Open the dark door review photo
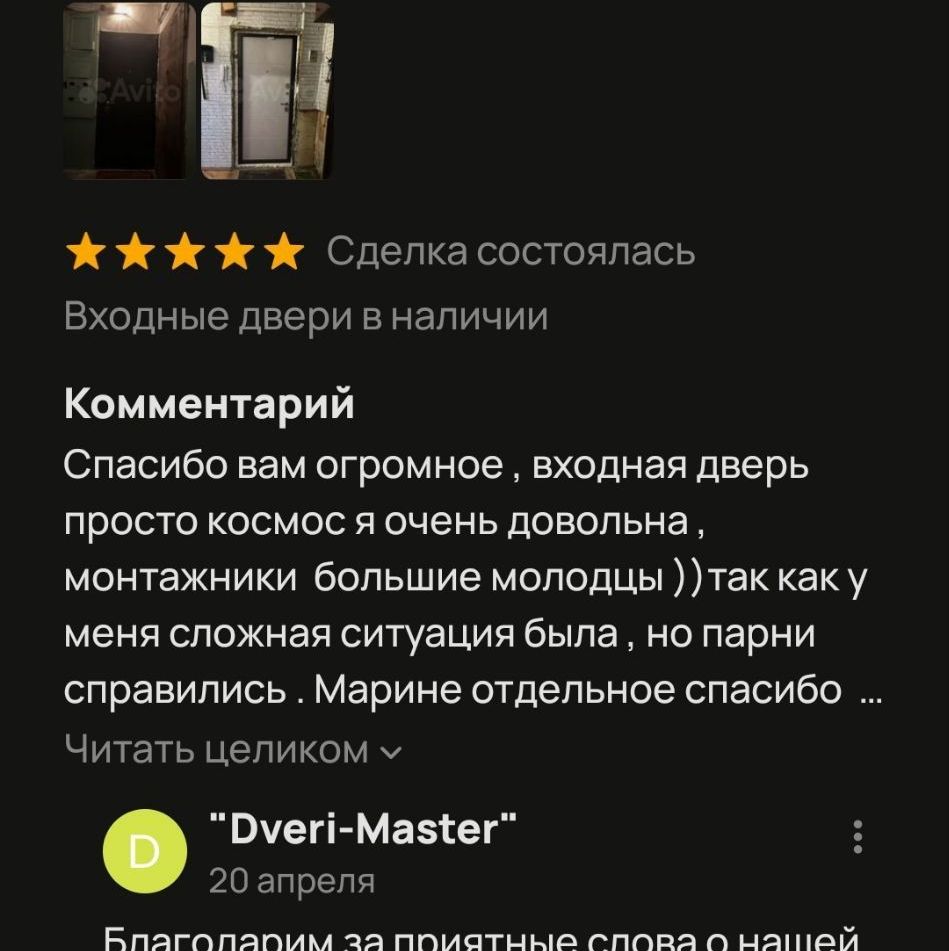The image size is (949, 951). 129,91
